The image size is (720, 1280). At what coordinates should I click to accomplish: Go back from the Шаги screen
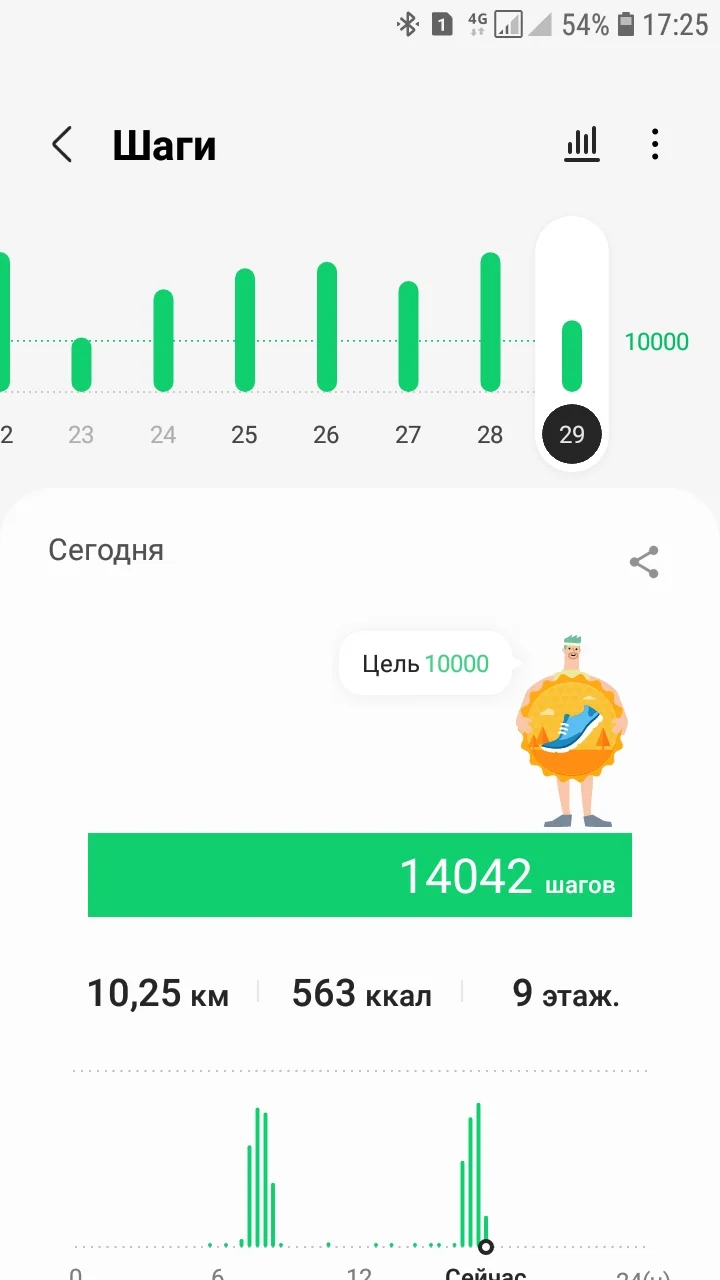coord(62,145)
